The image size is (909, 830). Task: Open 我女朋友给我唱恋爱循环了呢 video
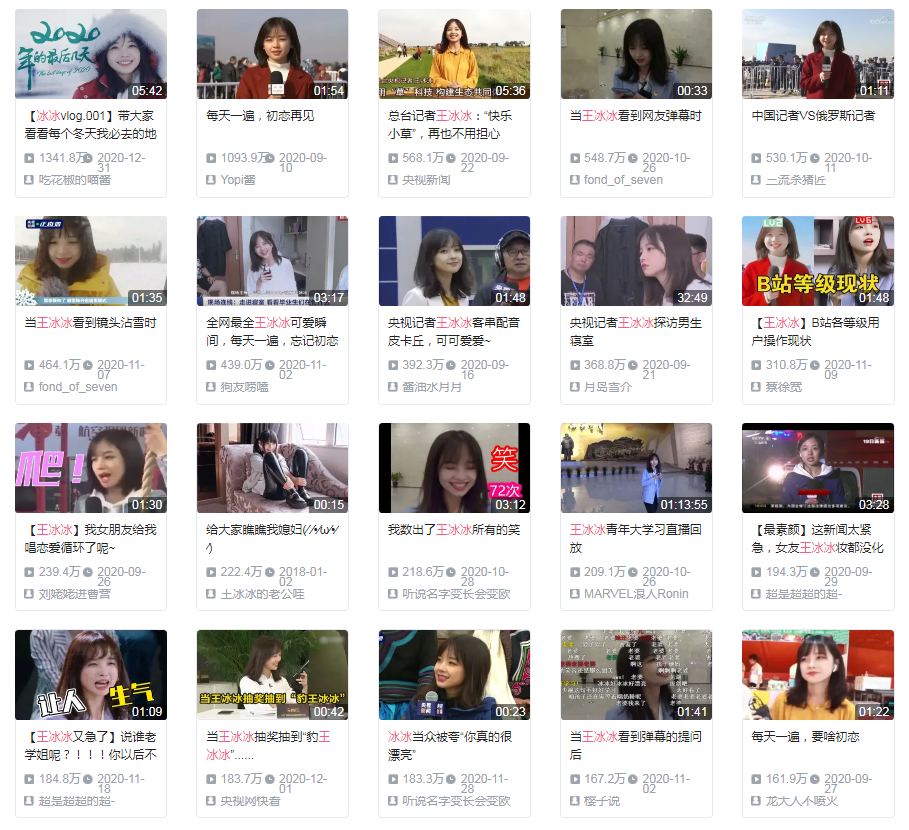click(x=90, y=468)
